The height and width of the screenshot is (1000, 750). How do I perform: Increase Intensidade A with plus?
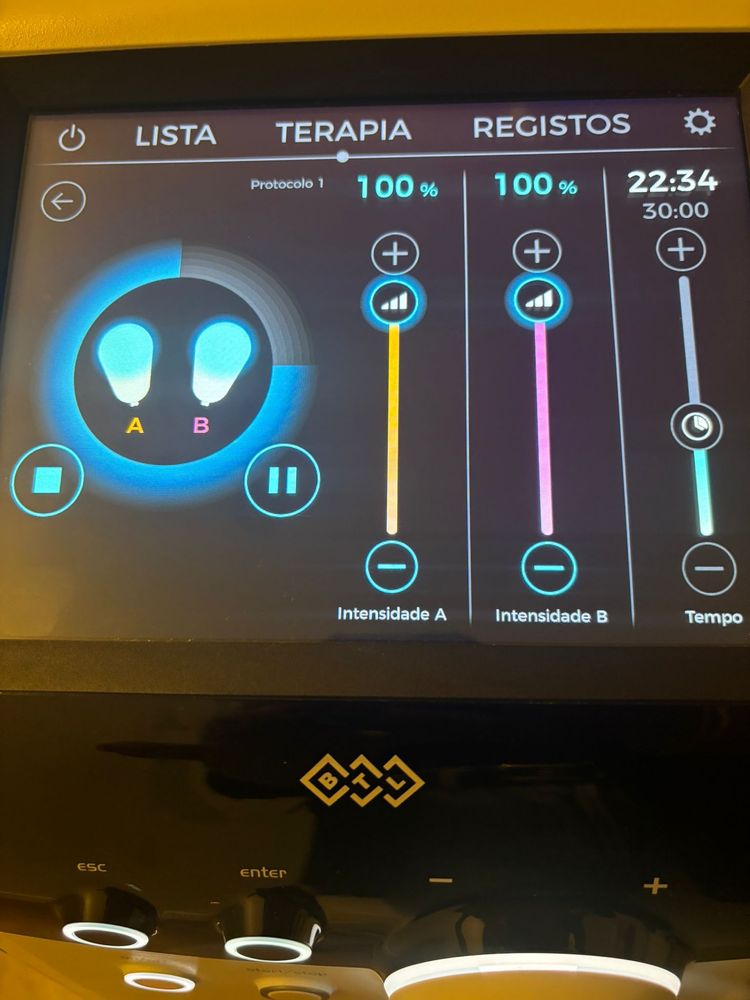396,253
